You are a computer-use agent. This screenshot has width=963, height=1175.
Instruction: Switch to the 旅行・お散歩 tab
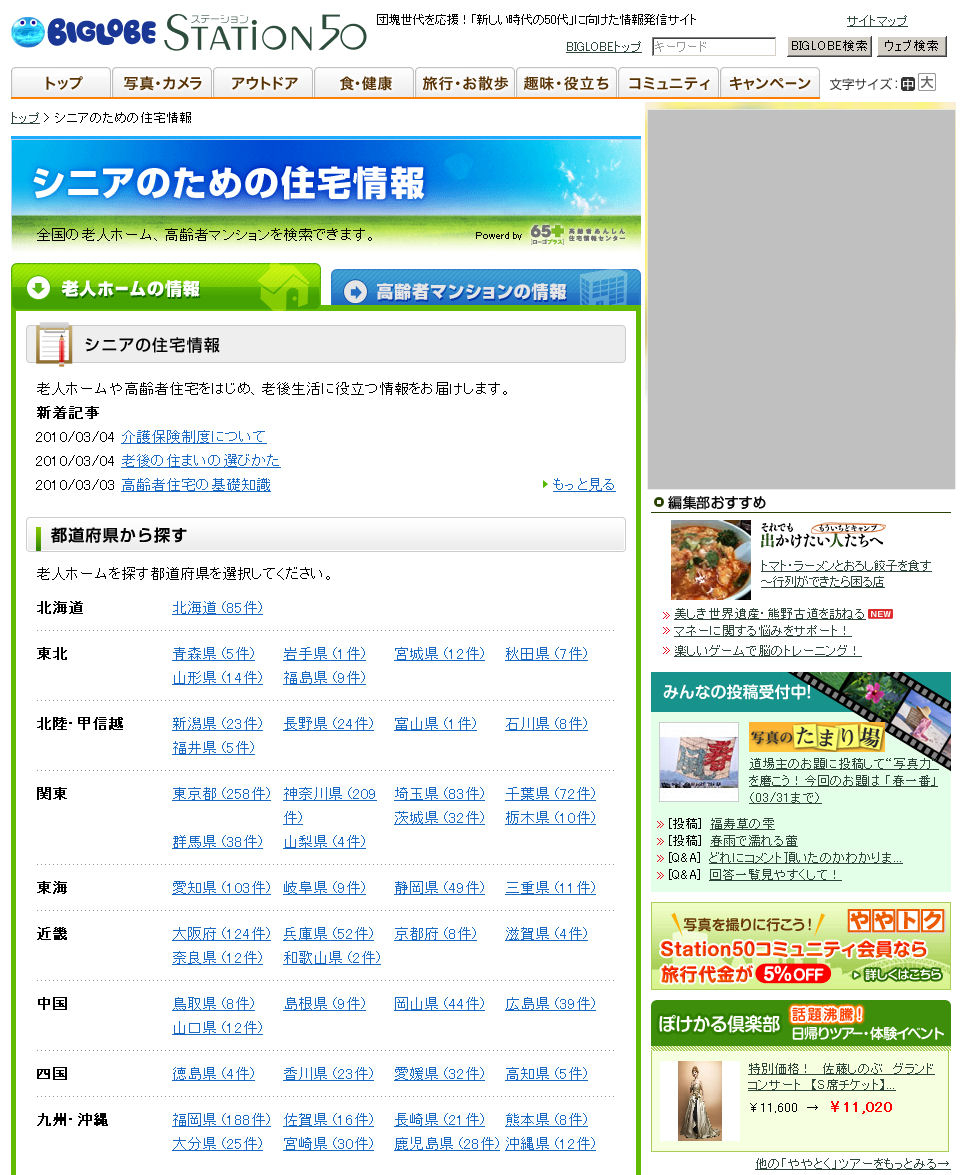465,83
